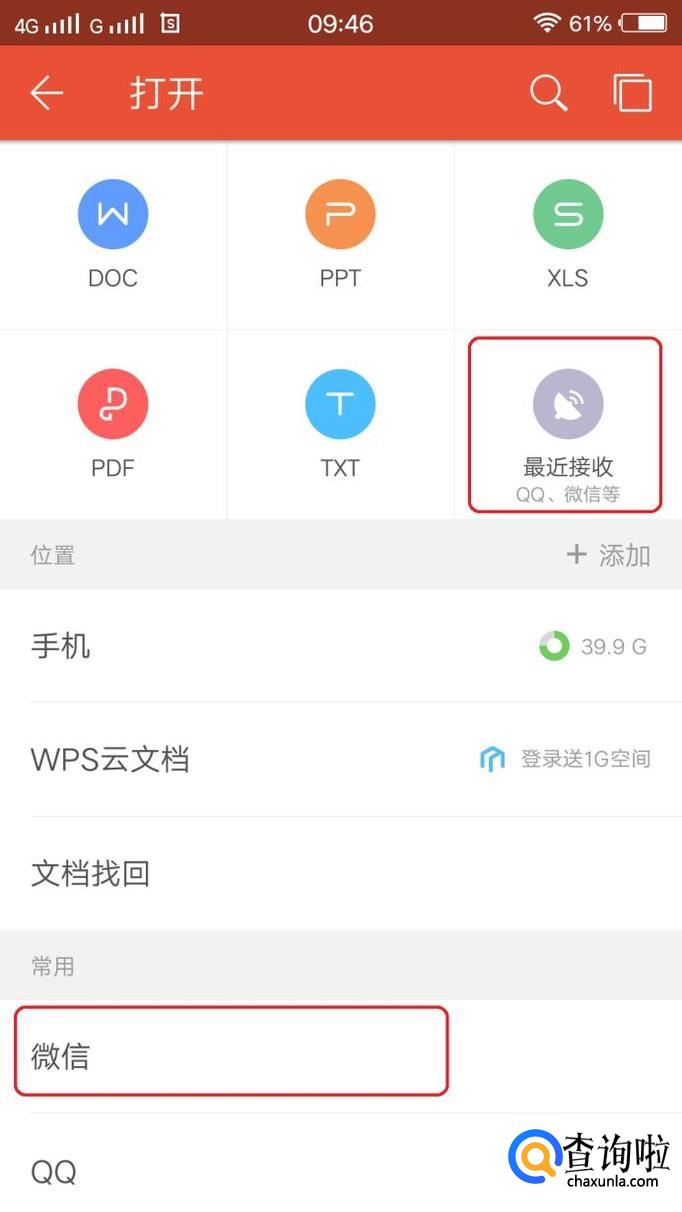Open the QQ folder
The height and width of the screenshot is (1212, 682).
pos(250,1171)
